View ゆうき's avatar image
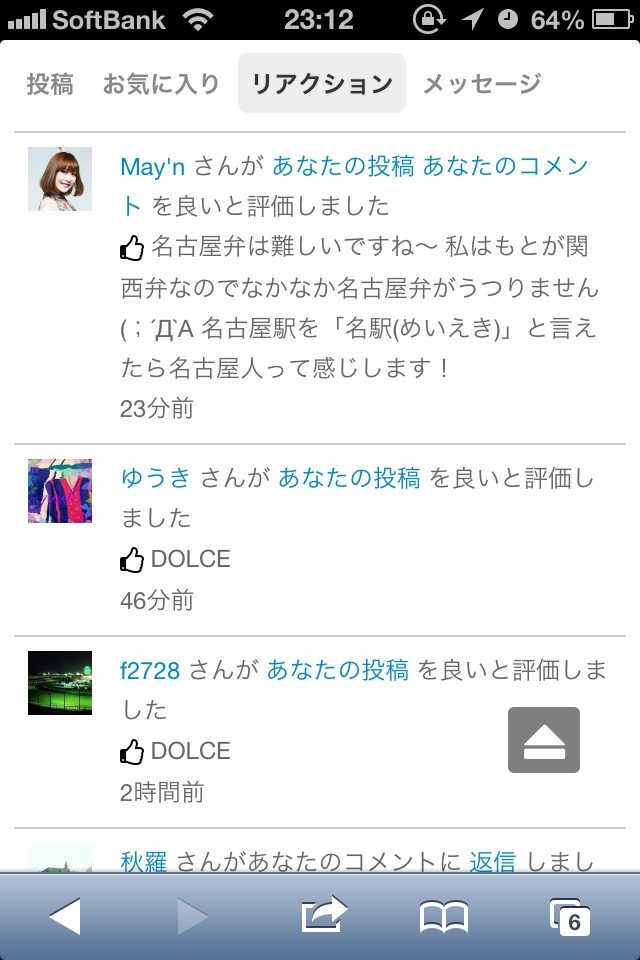The width and height of the screenshot is (640, 960). pyautogui.click(x=60, y=491)
